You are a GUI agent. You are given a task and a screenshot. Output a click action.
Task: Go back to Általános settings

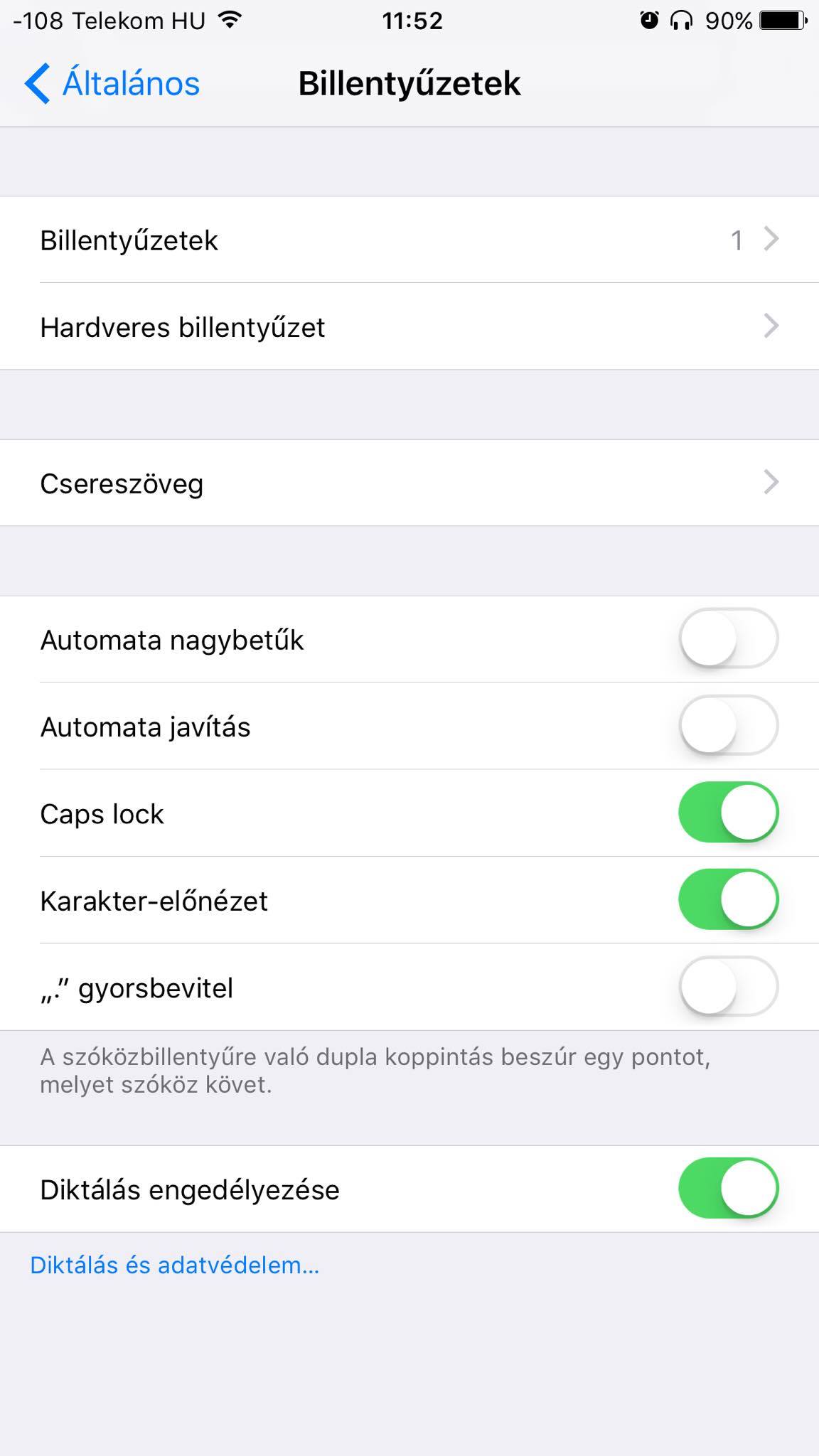(x=112, y=83)
